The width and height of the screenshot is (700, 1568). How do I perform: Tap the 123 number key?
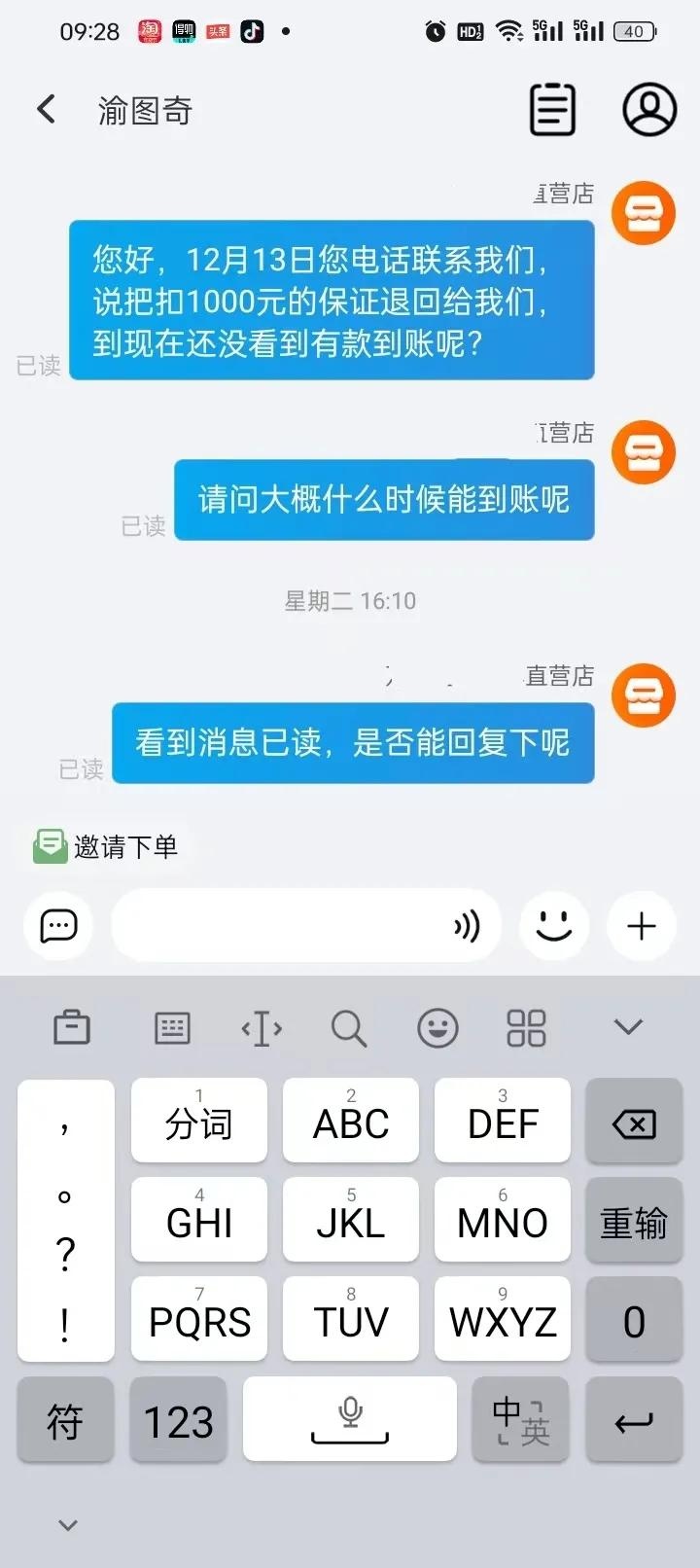178,1420
